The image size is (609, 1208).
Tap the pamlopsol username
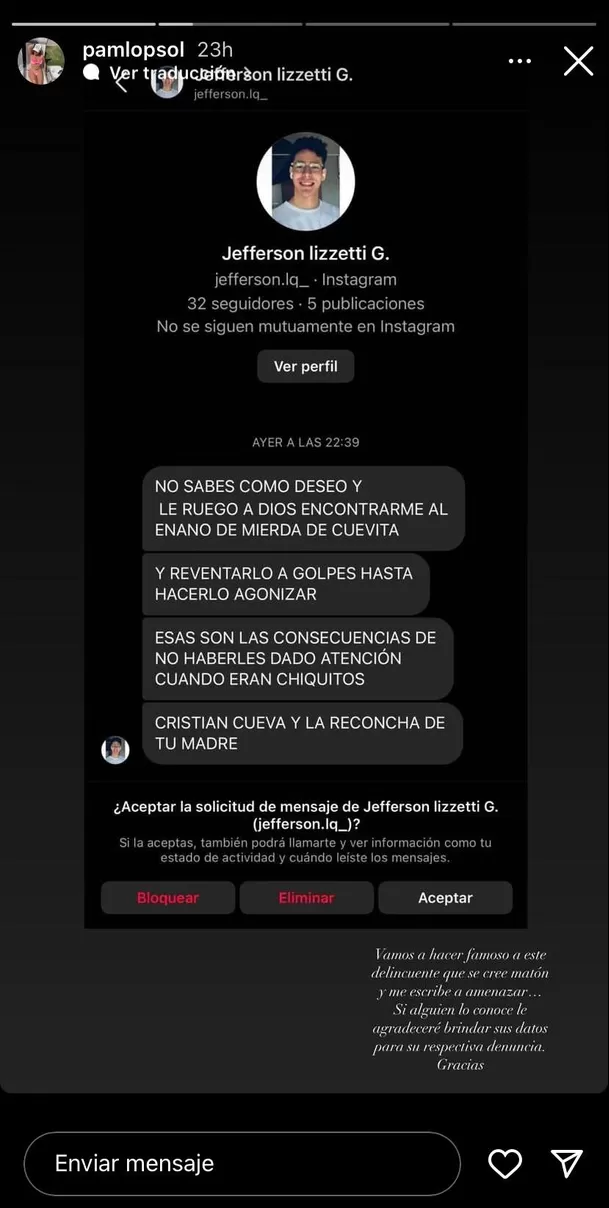pos(134,50)
